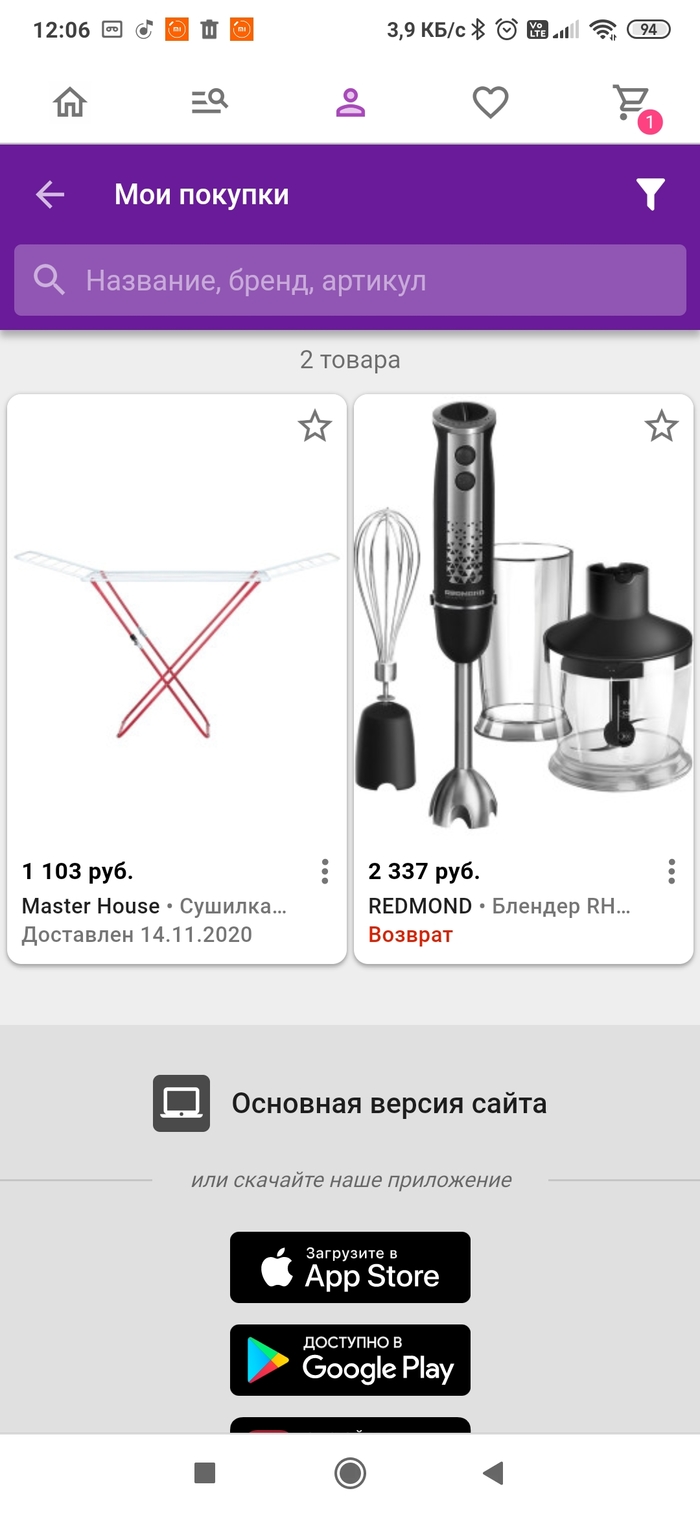
Task: Go to the home page tab
Action: [x=70, y=102]
